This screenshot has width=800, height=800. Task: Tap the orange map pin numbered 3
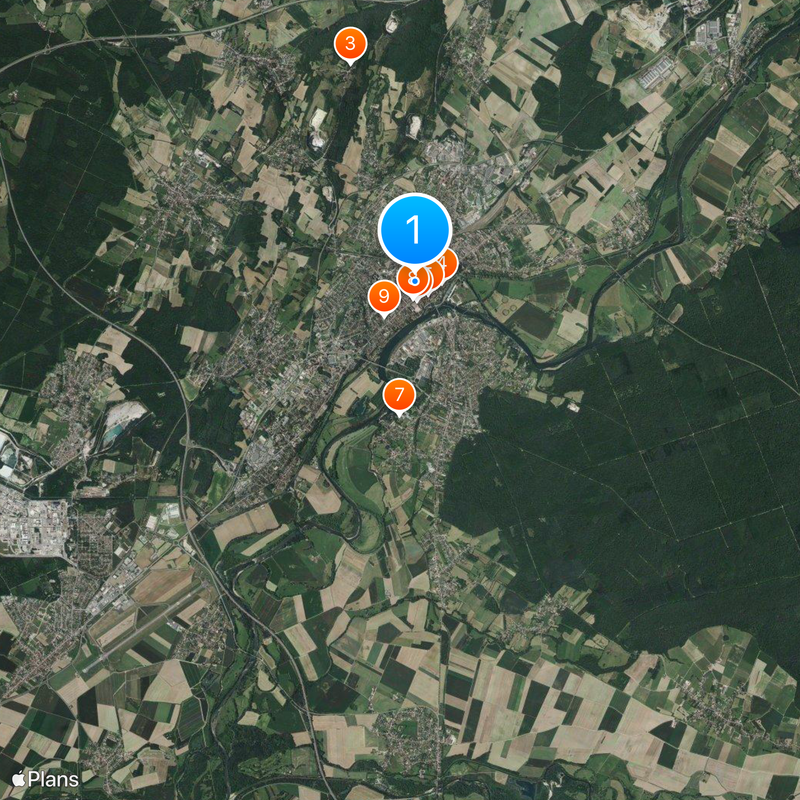point(349,44)
